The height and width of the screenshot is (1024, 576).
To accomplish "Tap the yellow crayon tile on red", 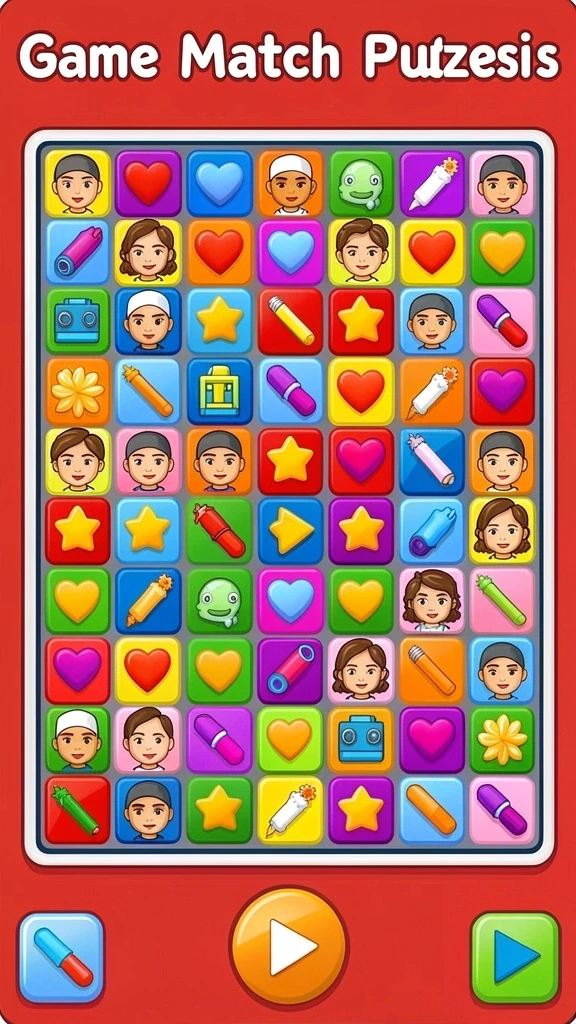I will click(x=290, y=321).
